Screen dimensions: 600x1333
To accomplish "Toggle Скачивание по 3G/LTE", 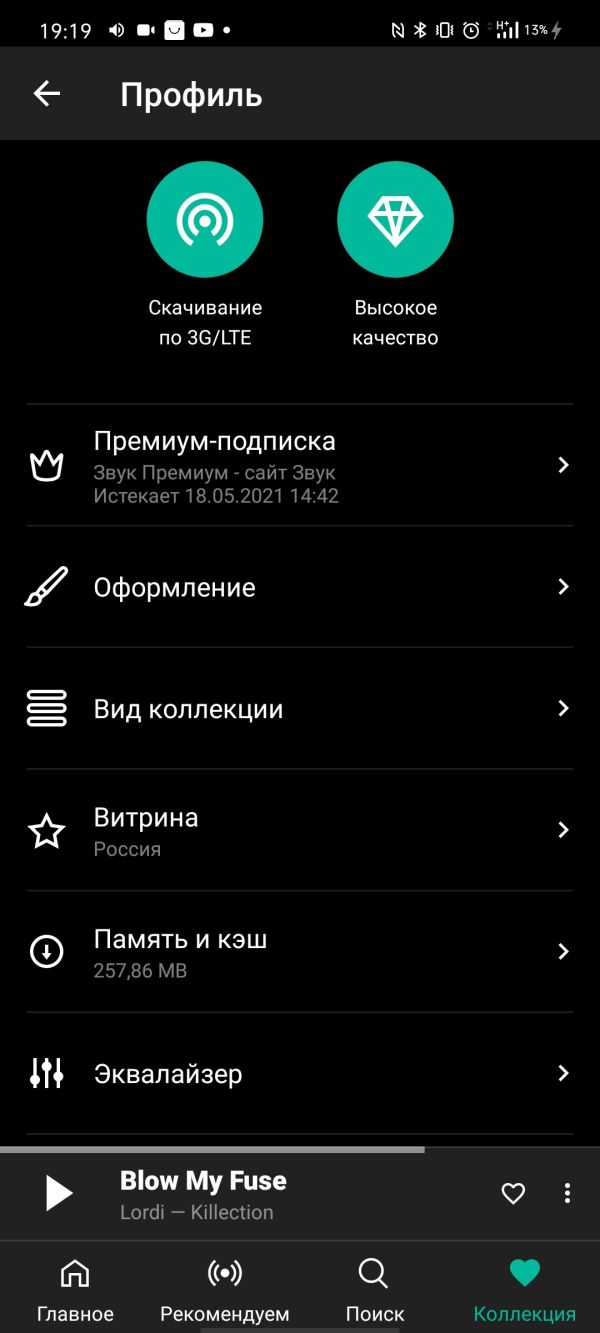I will pyautogui.click(x=205, y=219).
